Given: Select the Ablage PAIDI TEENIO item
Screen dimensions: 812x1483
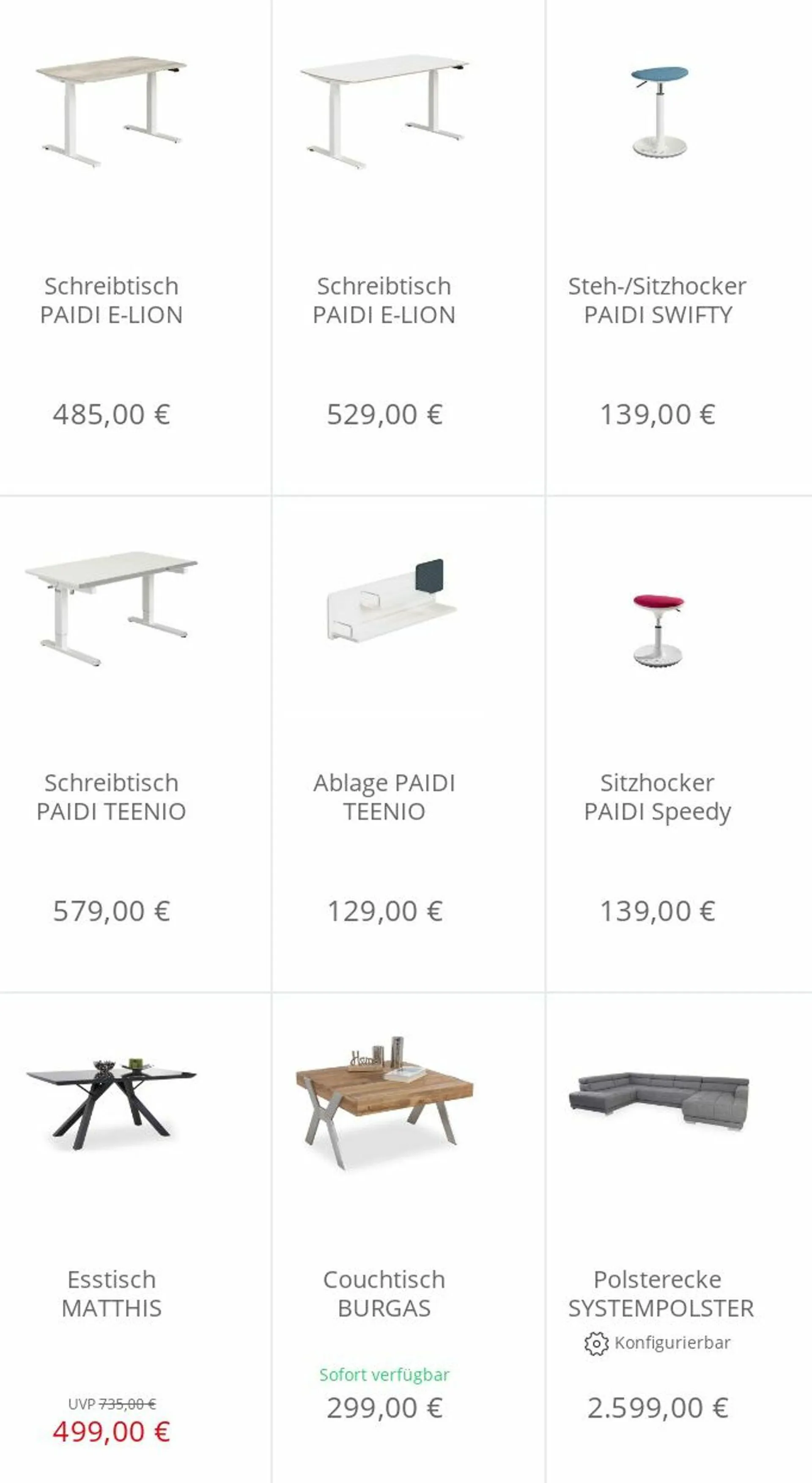Looking at the screenshot, I should pyautogui.click(x=384, y=797).
